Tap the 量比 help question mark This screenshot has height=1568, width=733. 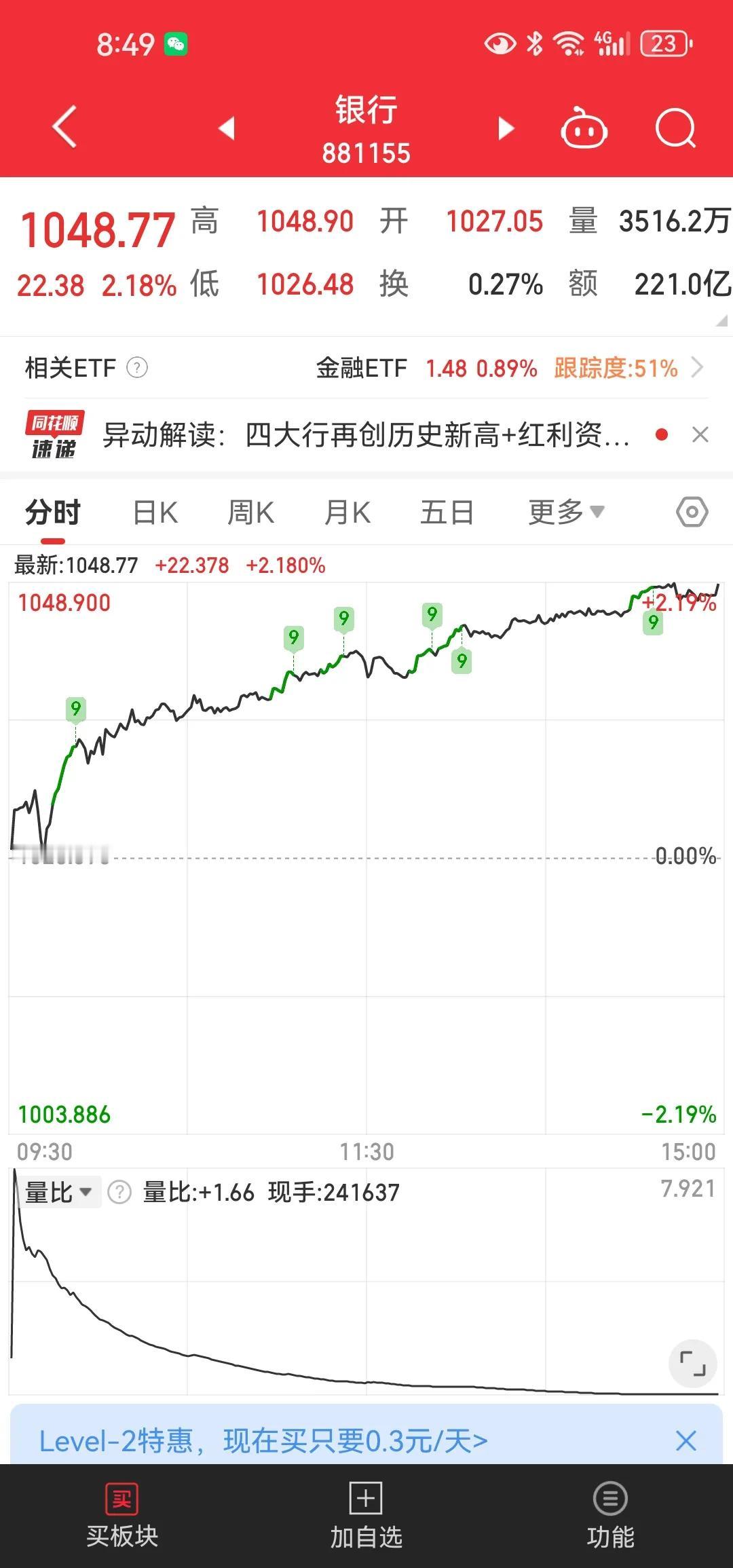[118, 1191]
